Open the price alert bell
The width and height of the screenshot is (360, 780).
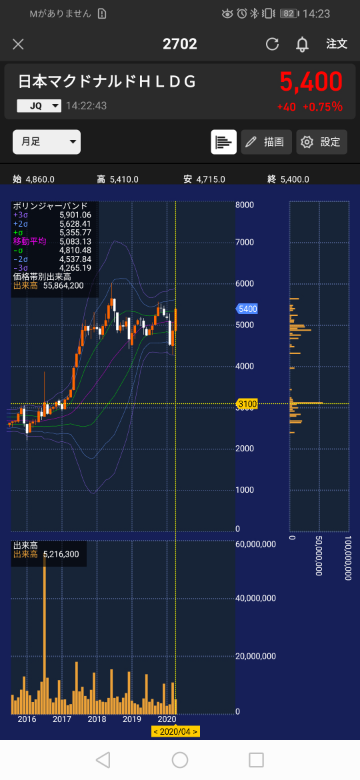(302, 44)
